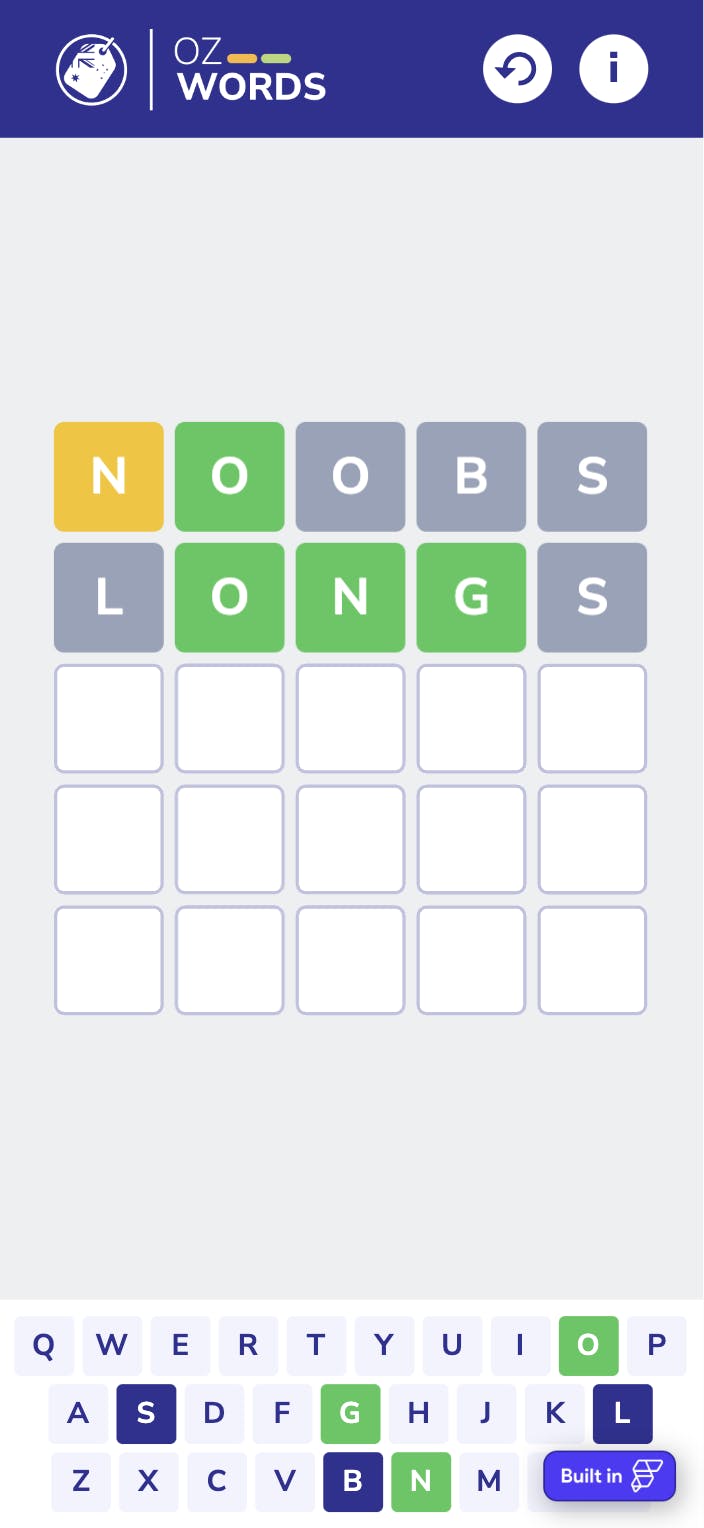The height and width of the screenshot is (1528, 704).
Task: Tap the Built in badge
Action: pos(610,1476)
